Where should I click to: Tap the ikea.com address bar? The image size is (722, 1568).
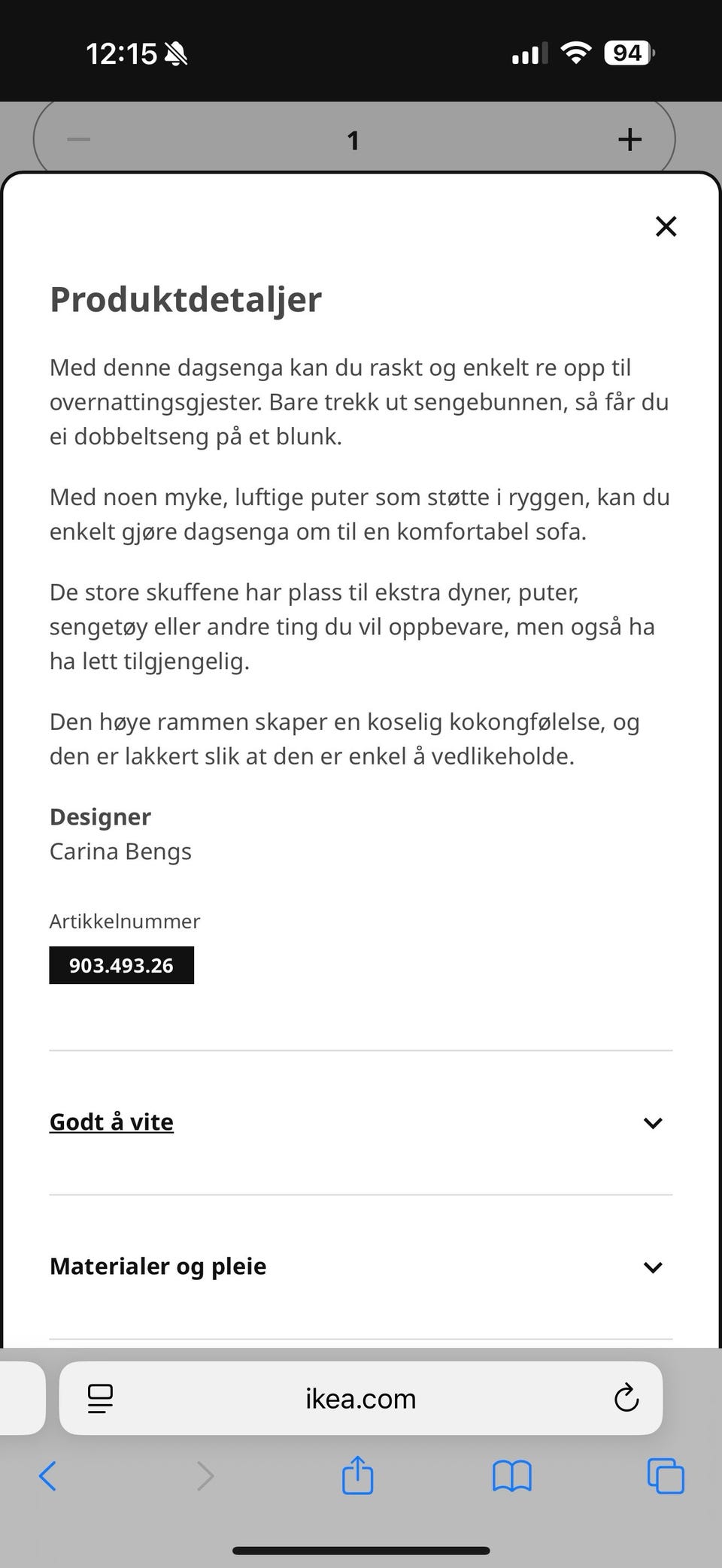361,1399
